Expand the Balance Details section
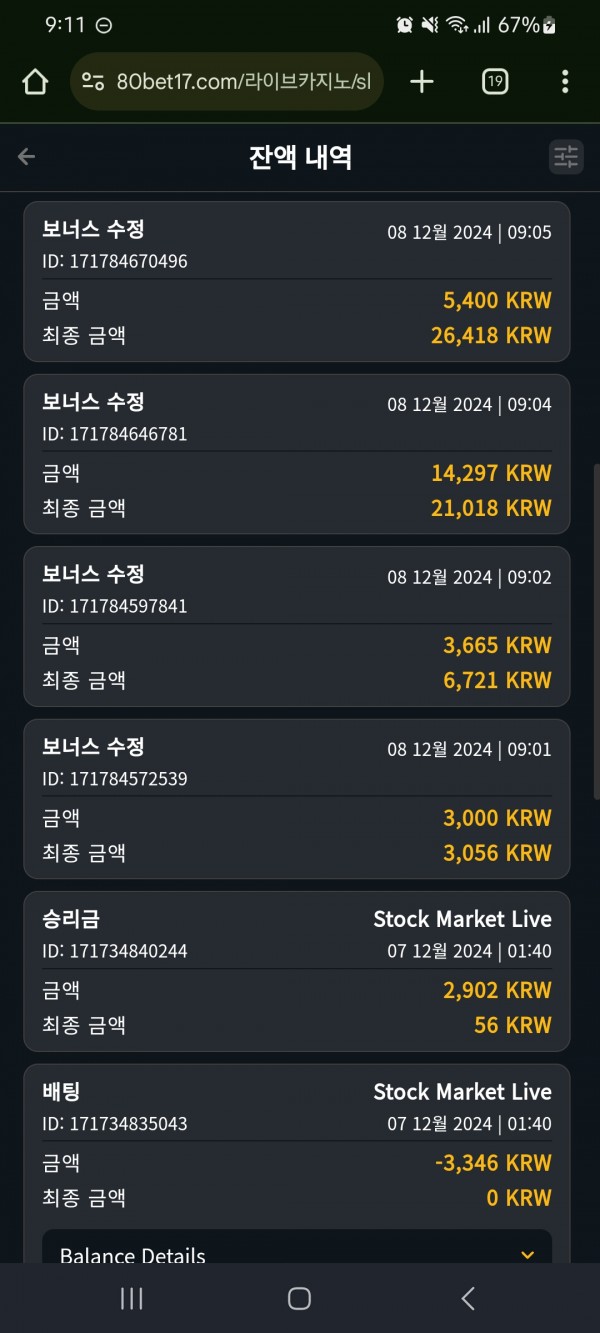Image resolution: width=600 pixels, height=1333 pixels. (297, 1248)
